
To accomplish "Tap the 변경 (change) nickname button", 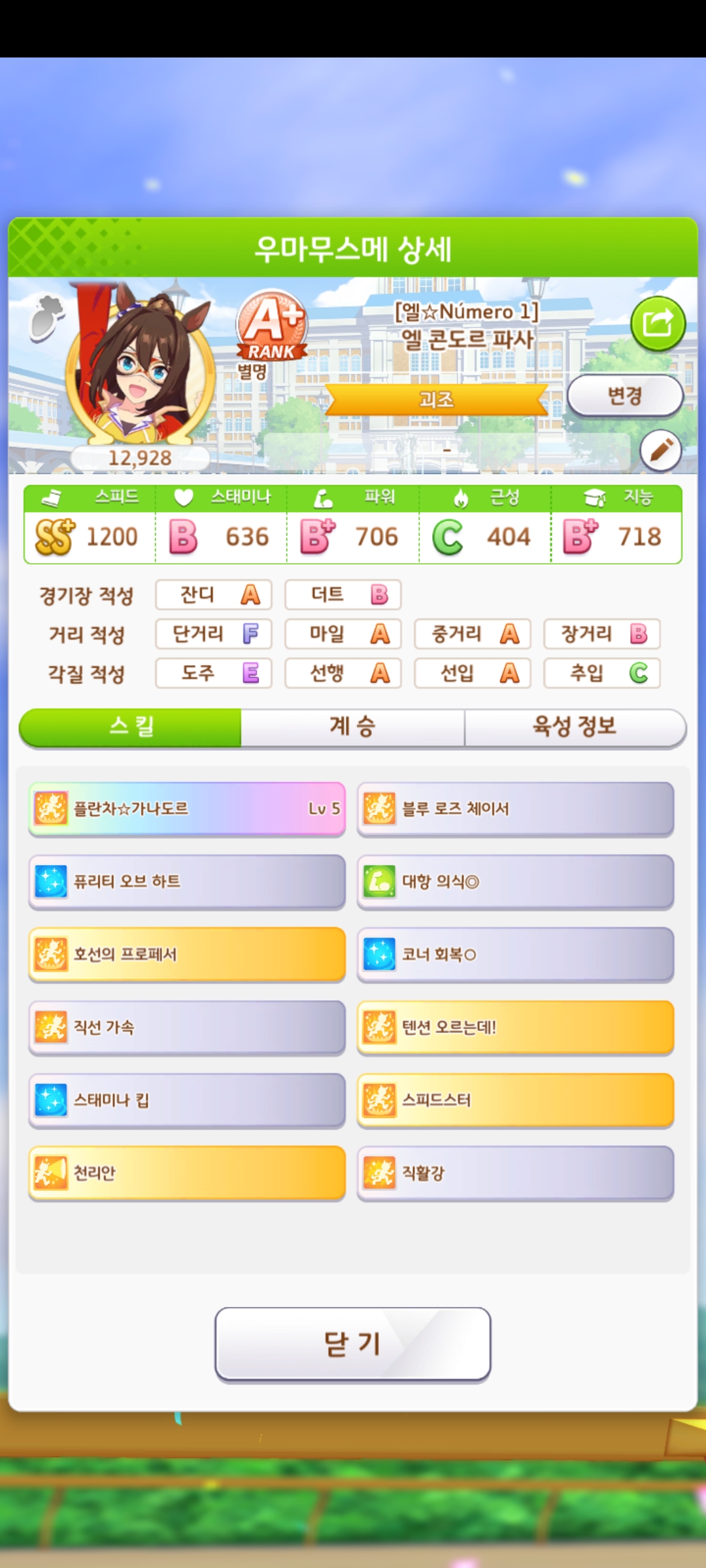I will pos(625,396).
